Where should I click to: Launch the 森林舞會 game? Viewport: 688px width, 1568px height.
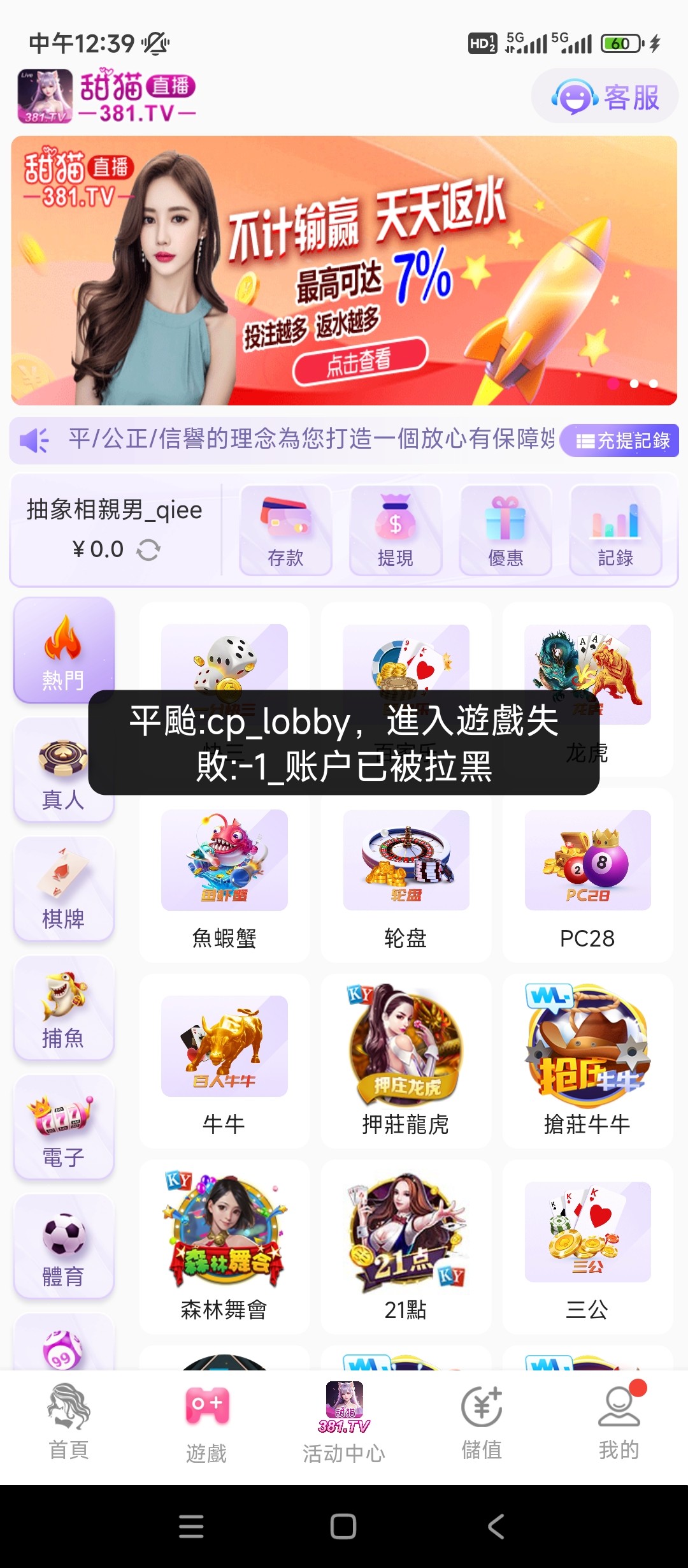[x=224, y=1246]
